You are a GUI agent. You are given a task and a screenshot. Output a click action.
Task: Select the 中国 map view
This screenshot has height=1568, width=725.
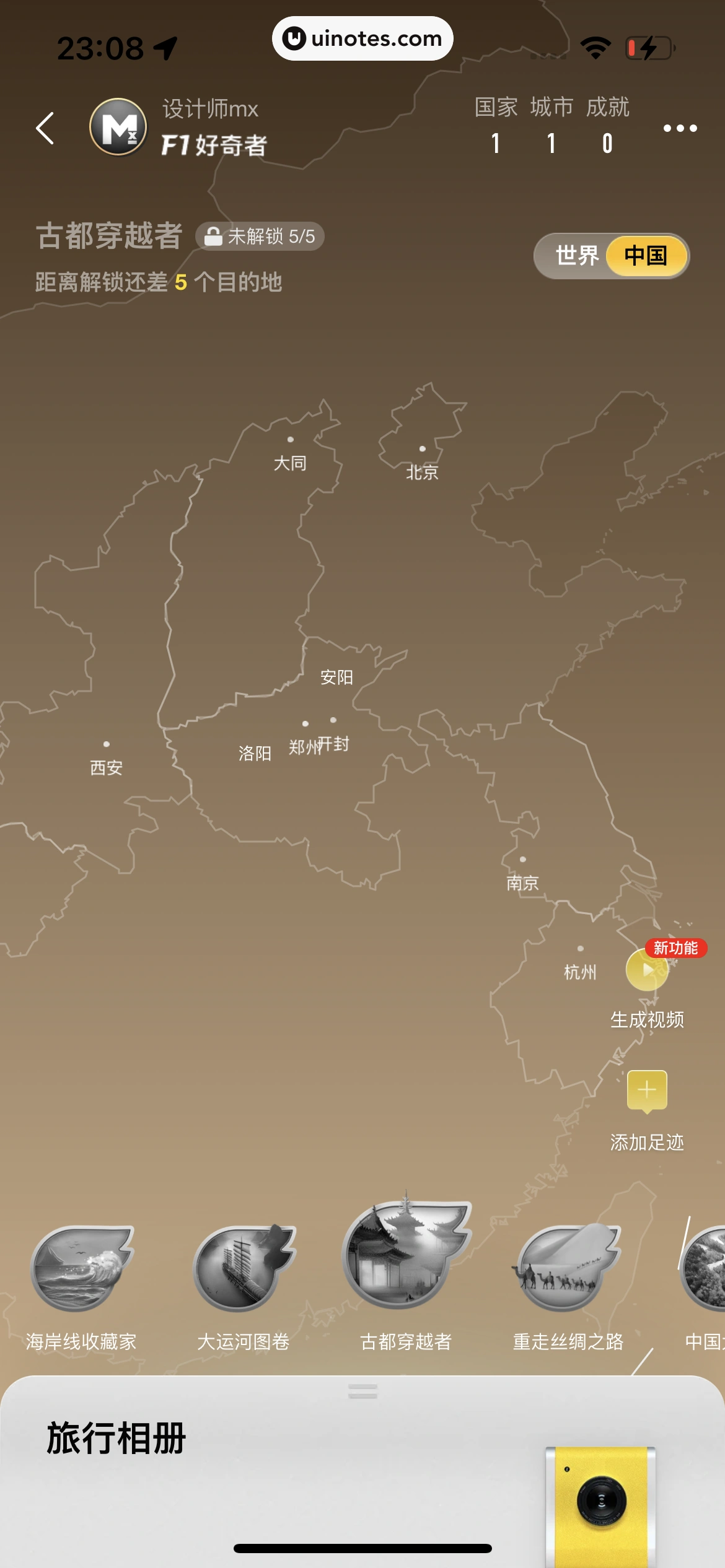pos(646,256)
